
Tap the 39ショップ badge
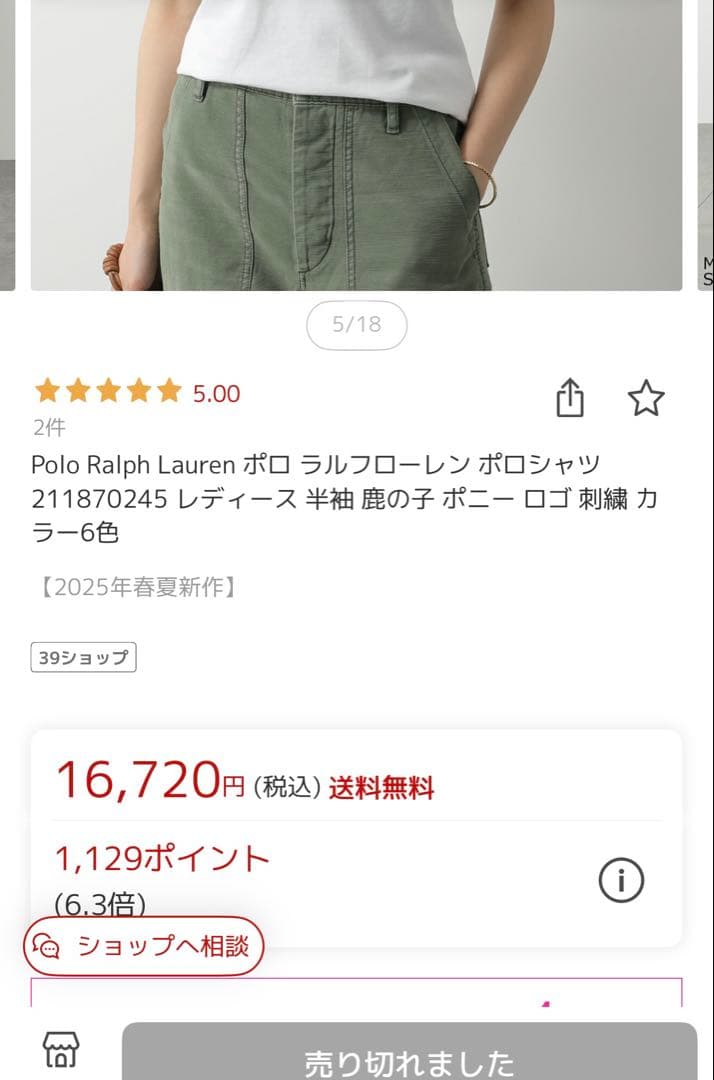tap(83, 657)
